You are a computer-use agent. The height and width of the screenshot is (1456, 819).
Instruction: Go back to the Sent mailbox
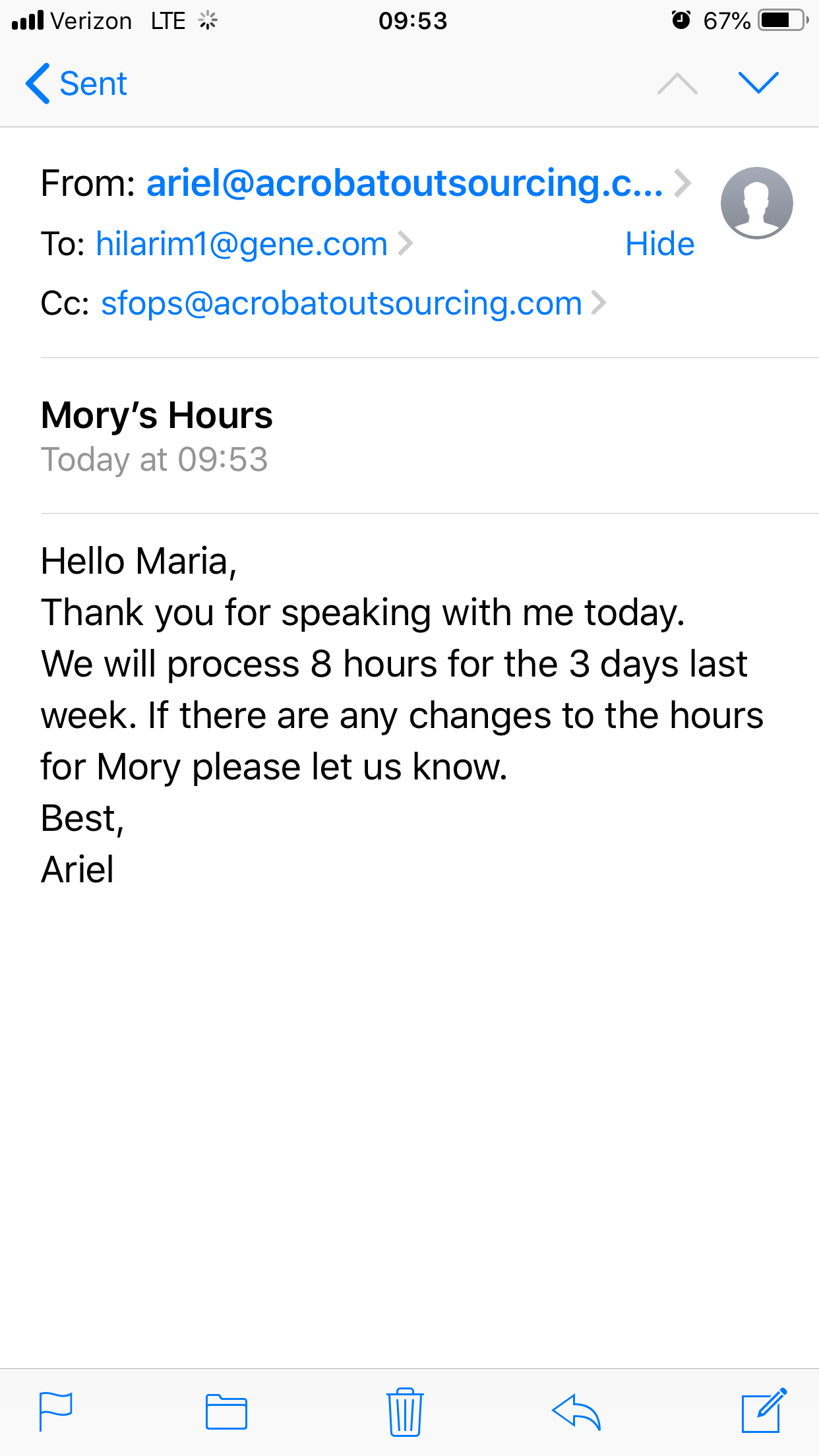[x=76, y=84]
